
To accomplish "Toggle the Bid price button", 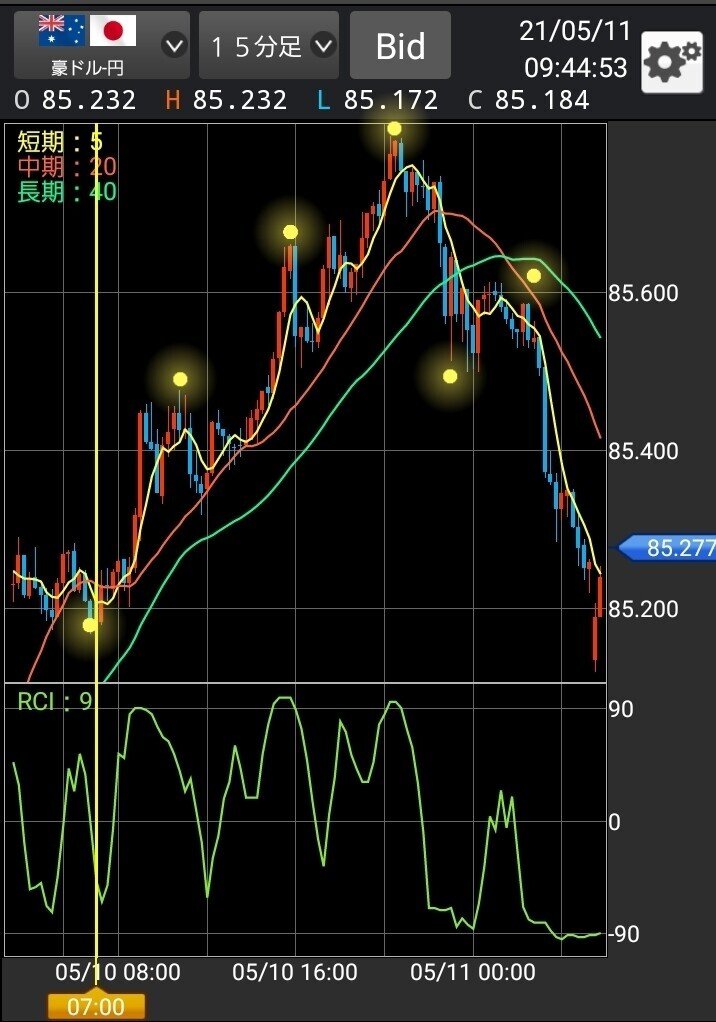I will point(400,45).
